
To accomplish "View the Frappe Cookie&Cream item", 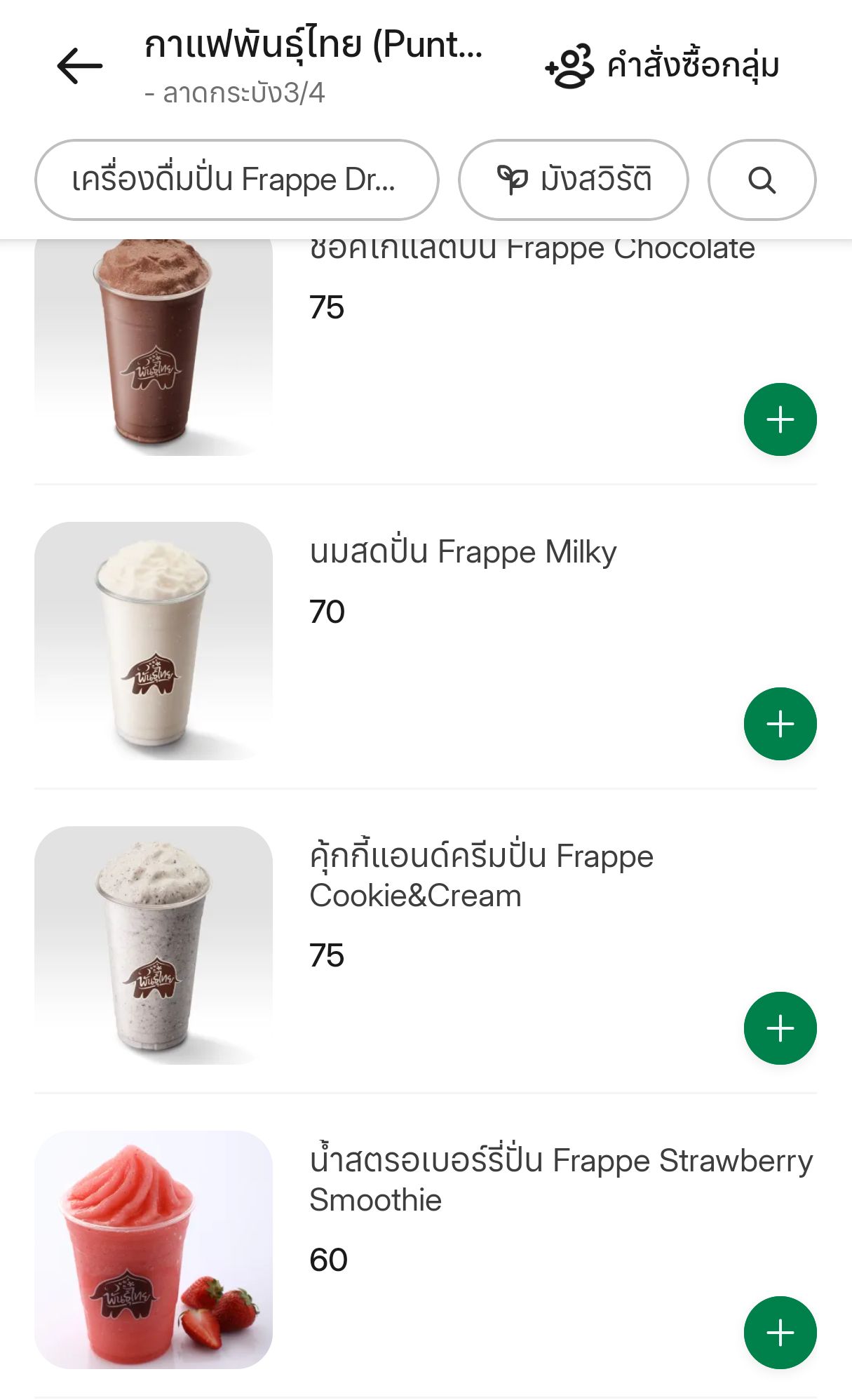I will point(481,876).
